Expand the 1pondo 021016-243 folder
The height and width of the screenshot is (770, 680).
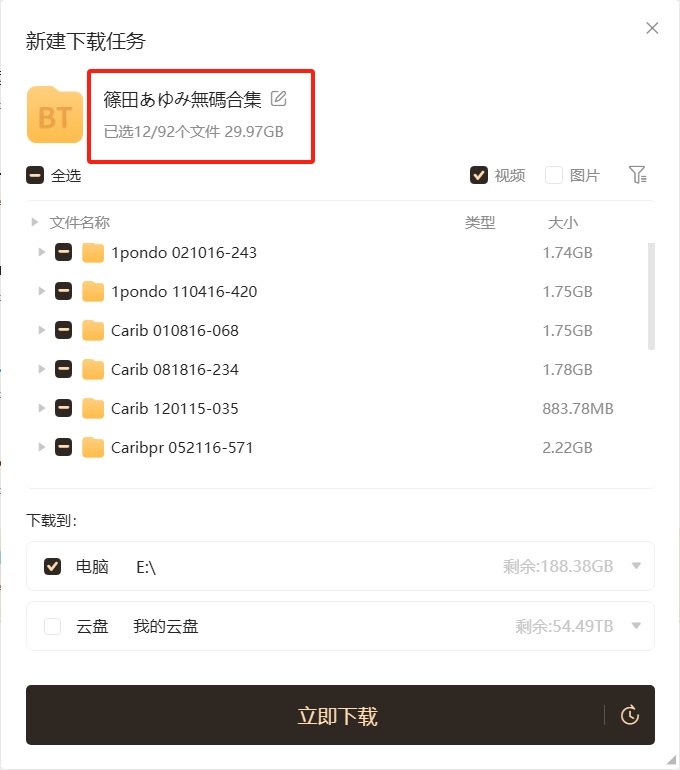pos(41,253)
